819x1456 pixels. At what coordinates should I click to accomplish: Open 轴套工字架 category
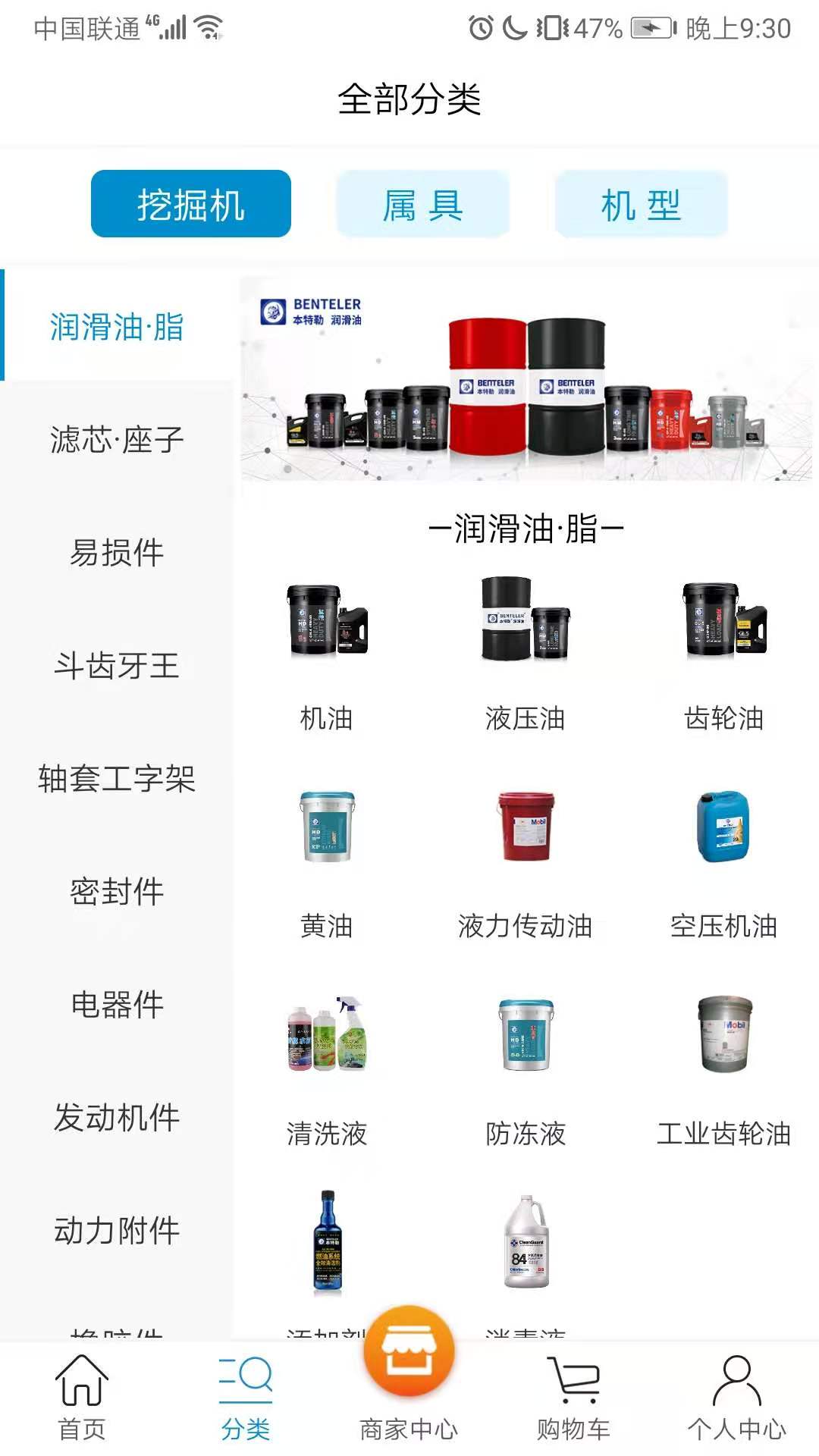(117, 779)
